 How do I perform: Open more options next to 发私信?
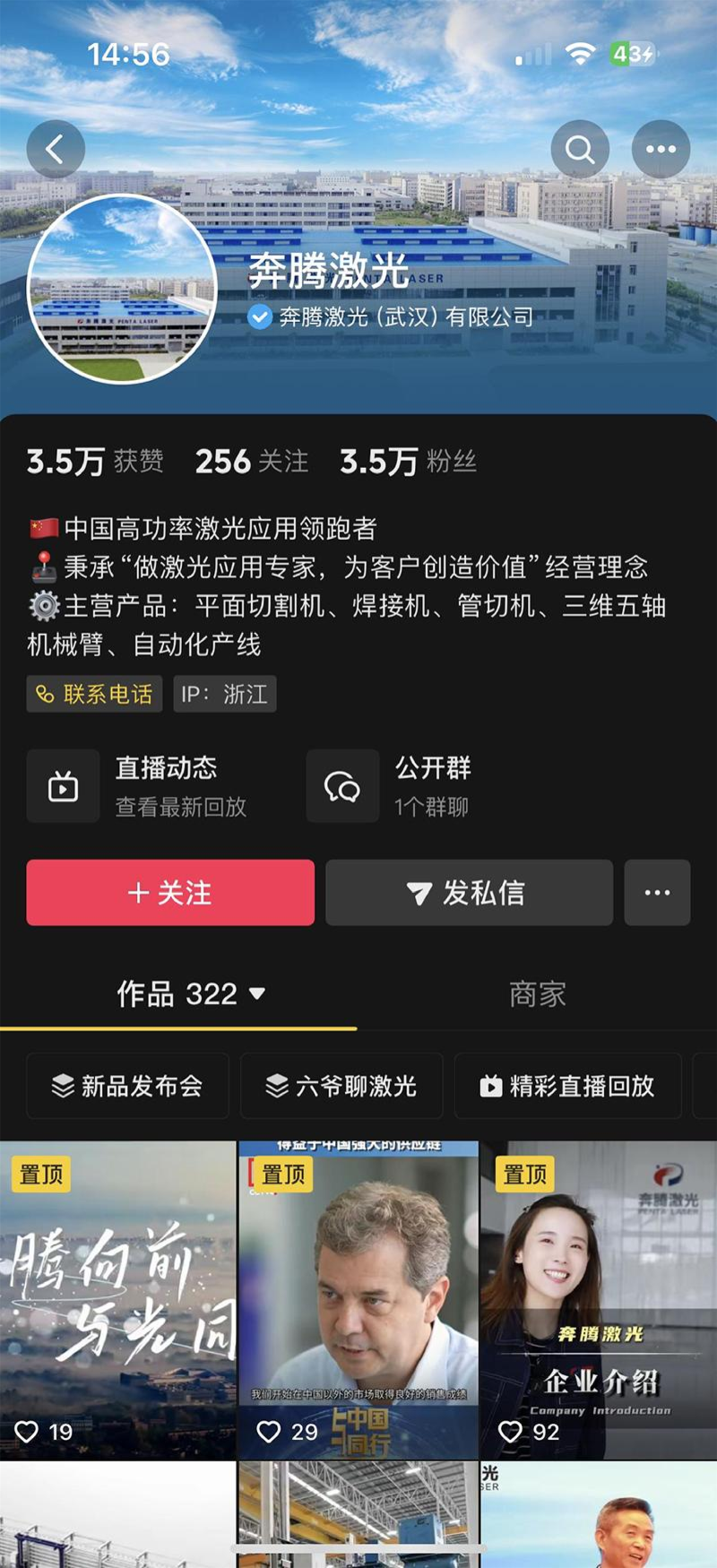click(657, 893)
